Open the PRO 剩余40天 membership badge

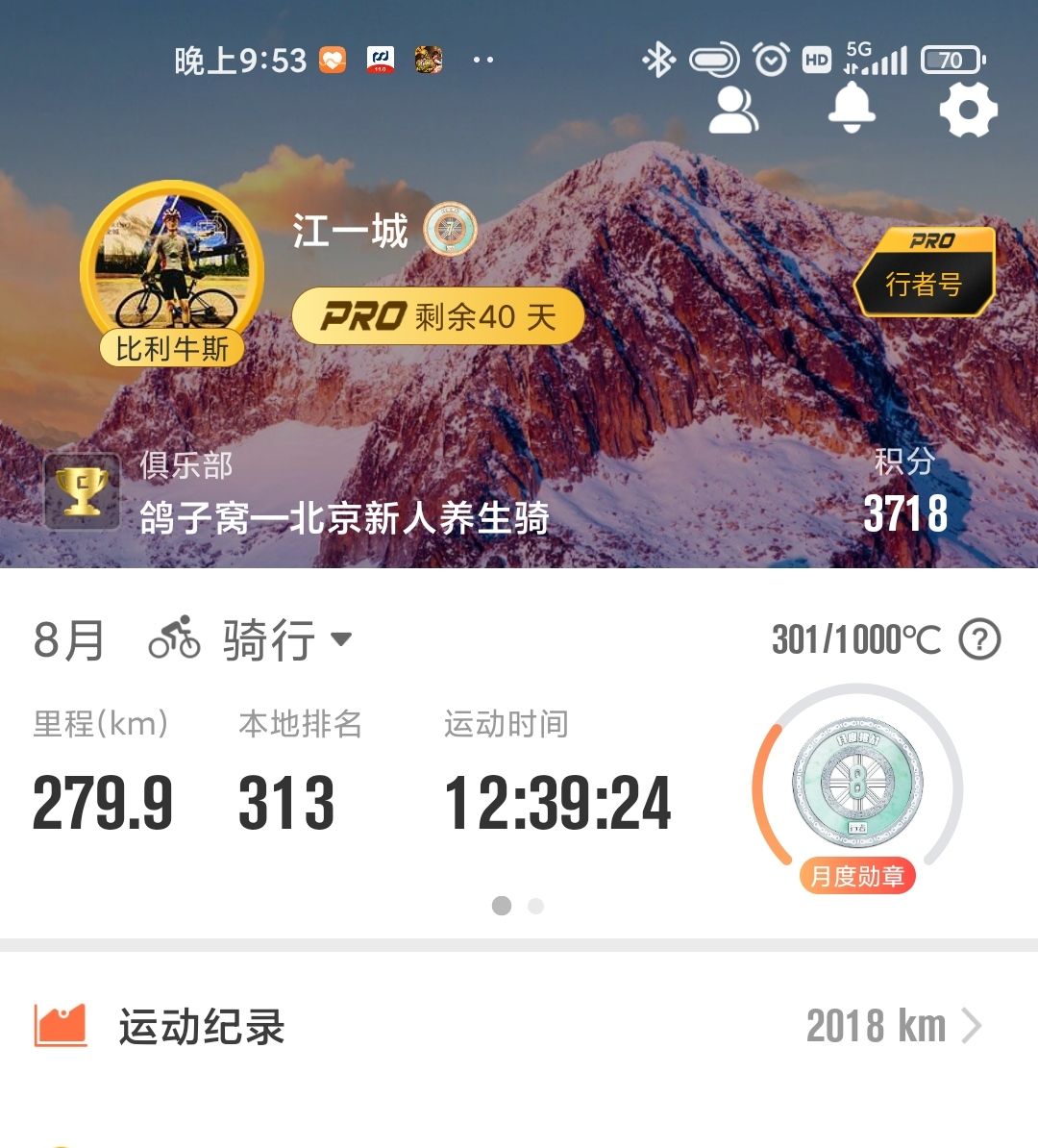point(438,316)
